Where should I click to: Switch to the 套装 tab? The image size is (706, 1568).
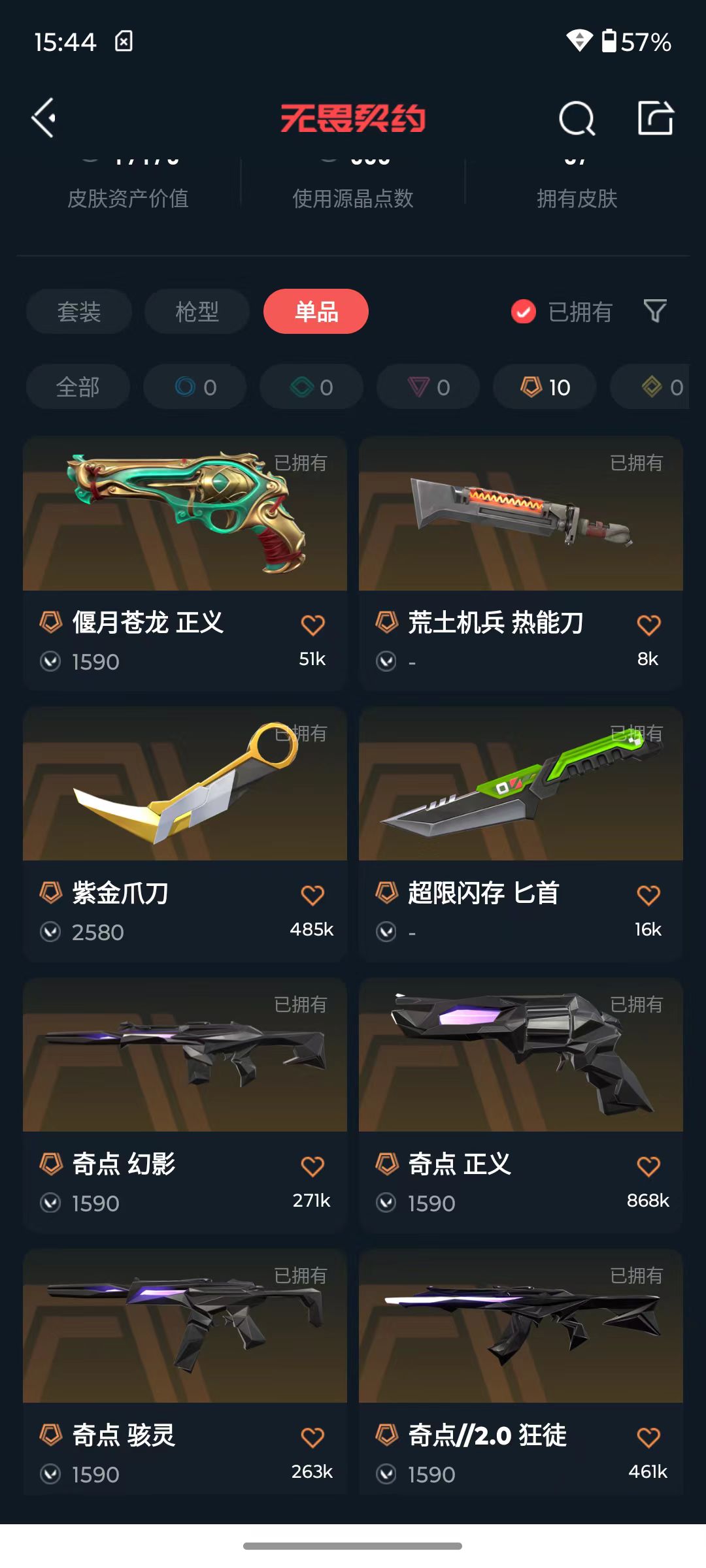[79, 312]
